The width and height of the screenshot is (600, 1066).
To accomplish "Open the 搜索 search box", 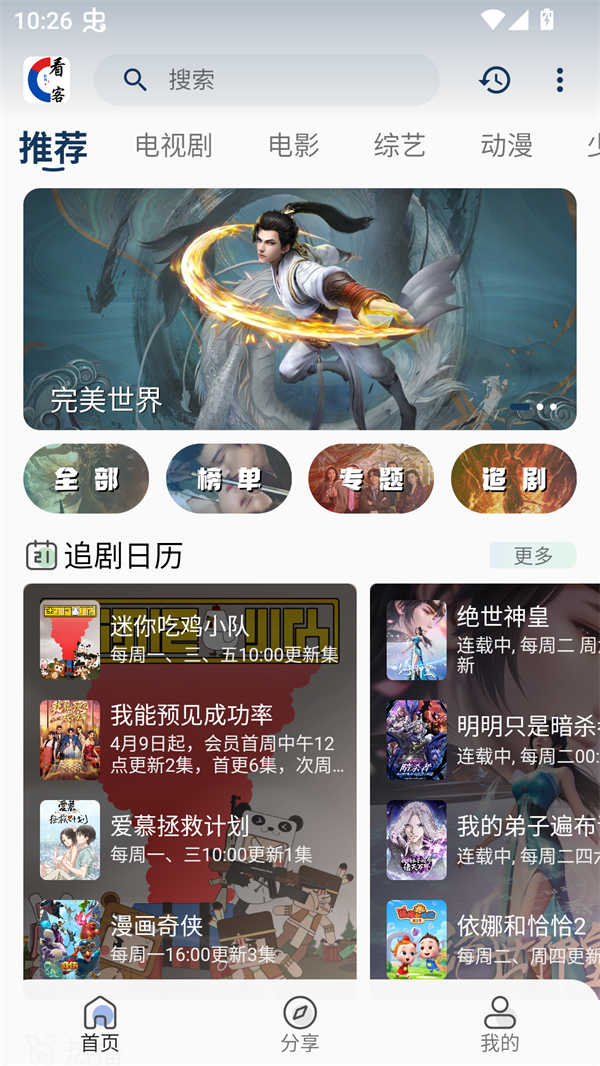I will (265, 80).
